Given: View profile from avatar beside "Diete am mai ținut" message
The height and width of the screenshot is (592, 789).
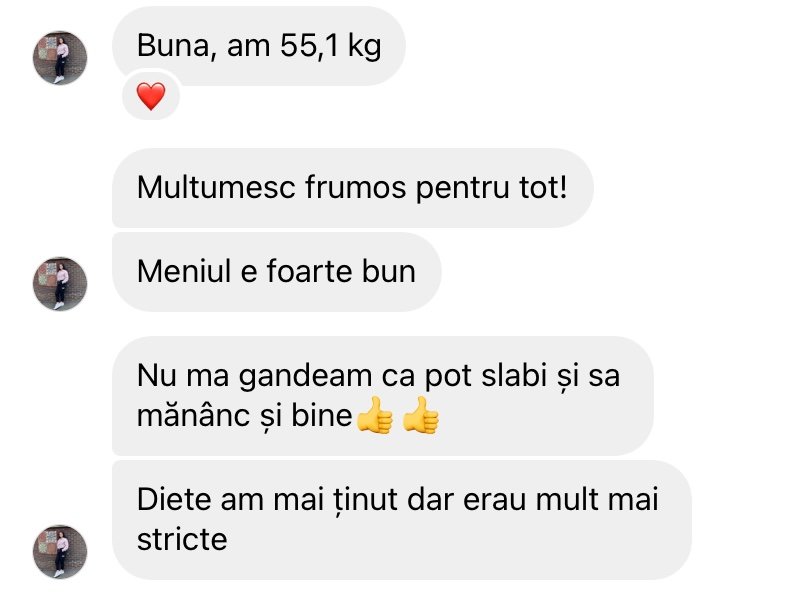Looking at the screenshot, I should [60, 551].
